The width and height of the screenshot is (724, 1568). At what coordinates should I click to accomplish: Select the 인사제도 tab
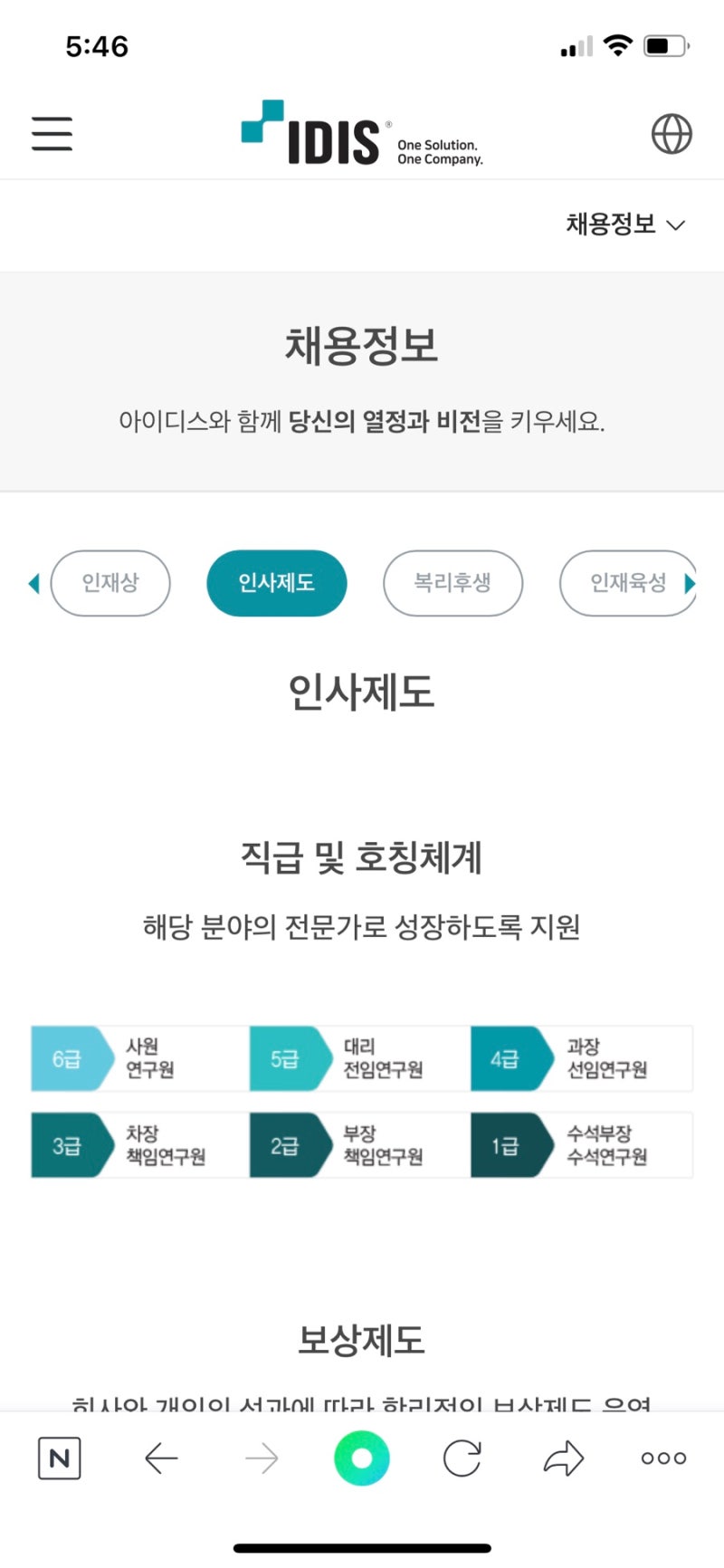[277, 583]
